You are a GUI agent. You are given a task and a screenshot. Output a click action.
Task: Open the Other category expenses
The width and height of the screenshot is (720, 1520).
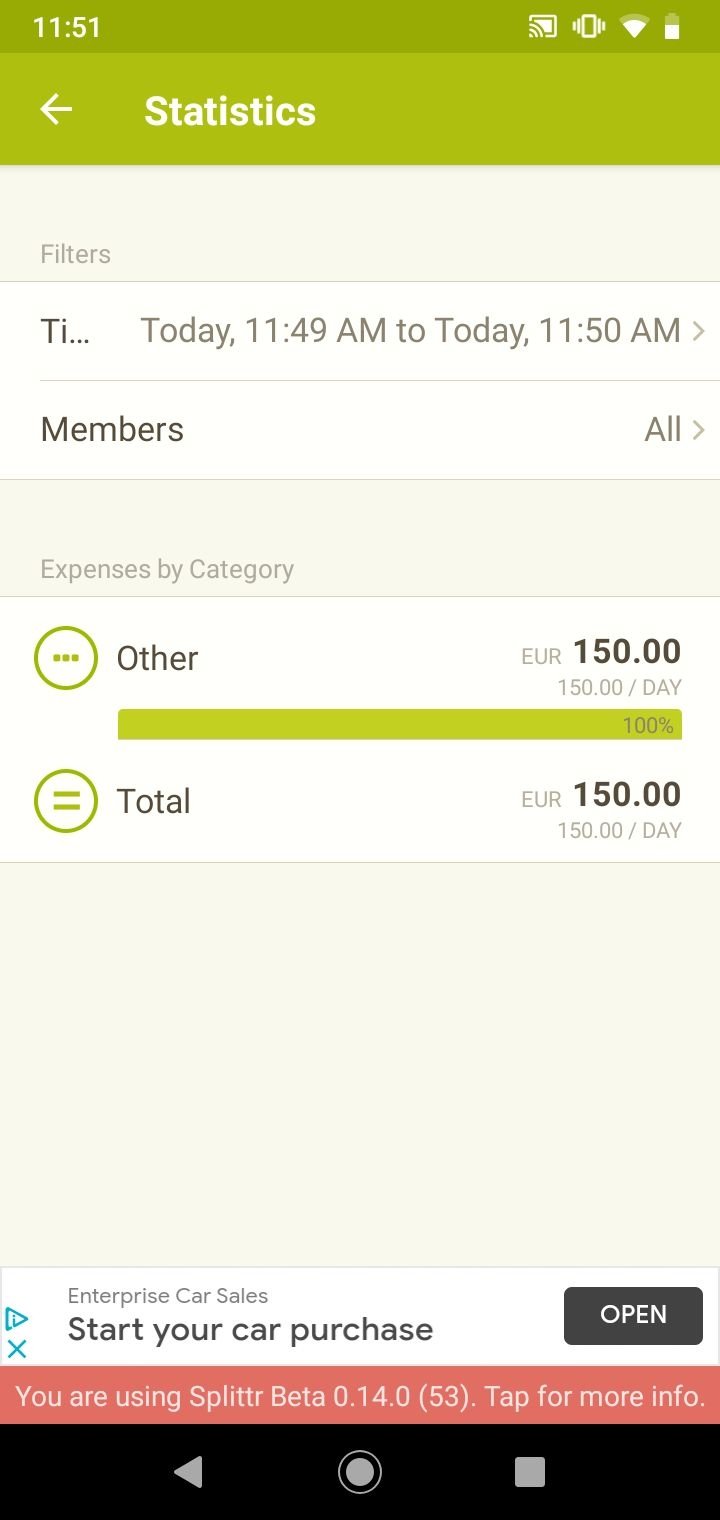(360, 669)
